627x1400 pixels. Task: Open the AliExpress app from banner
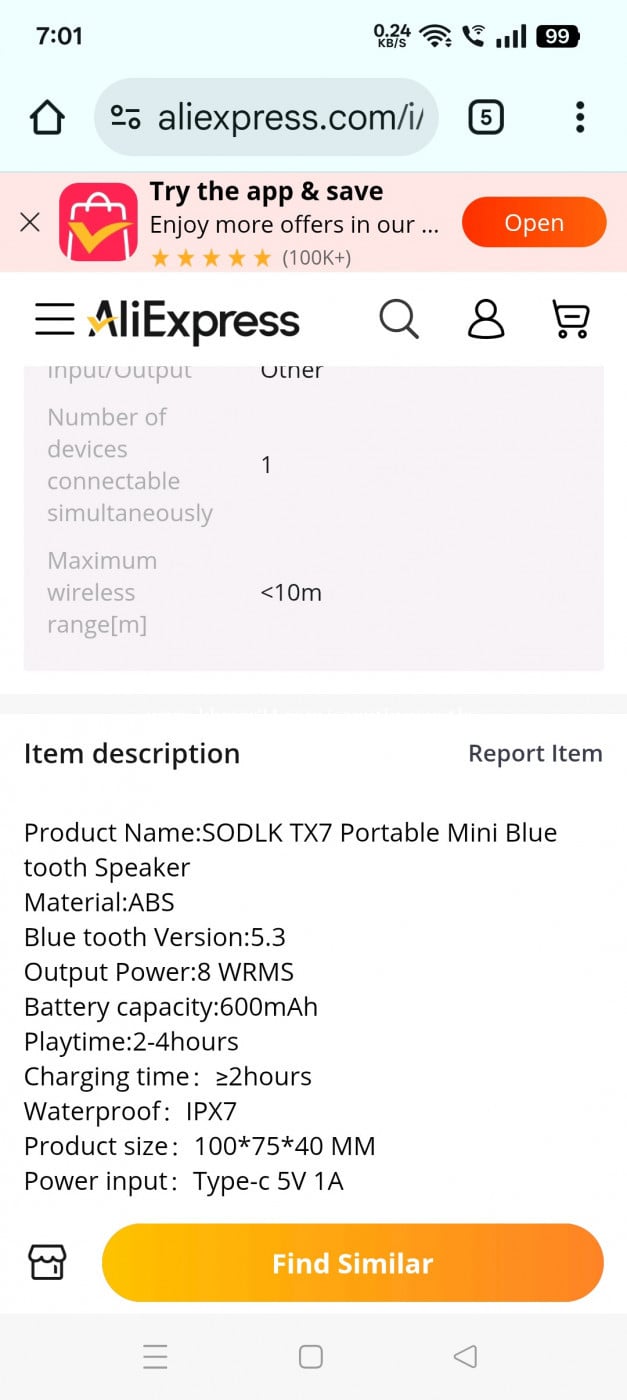(x=533, y=222)
